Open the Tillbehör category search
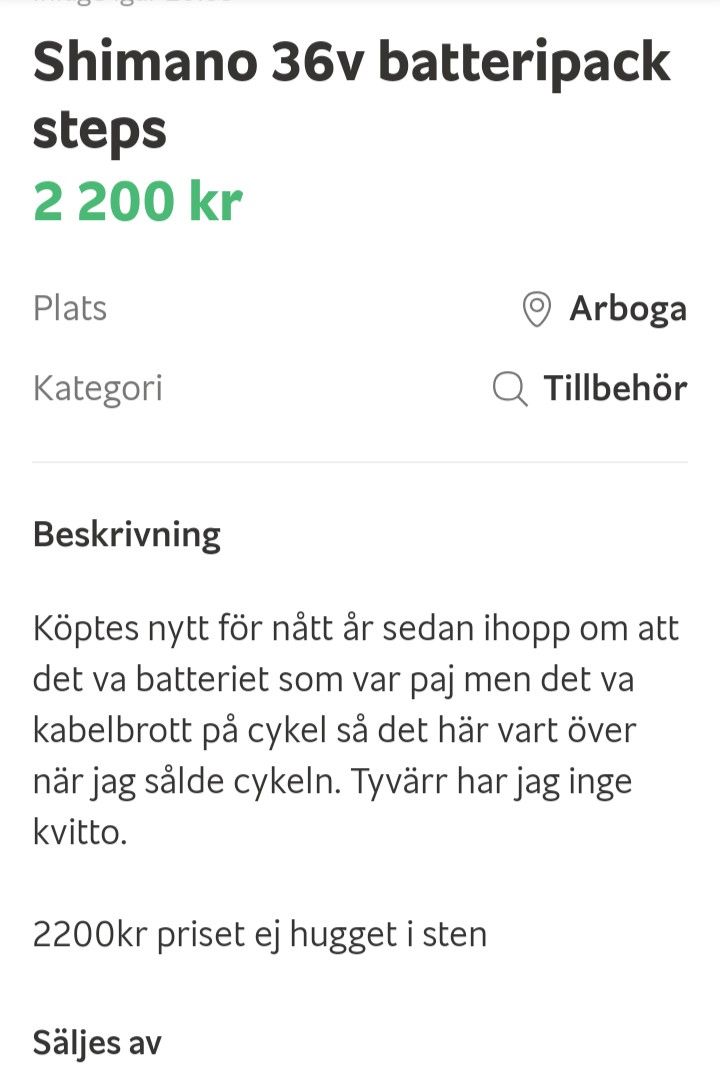 coord(613,388)
